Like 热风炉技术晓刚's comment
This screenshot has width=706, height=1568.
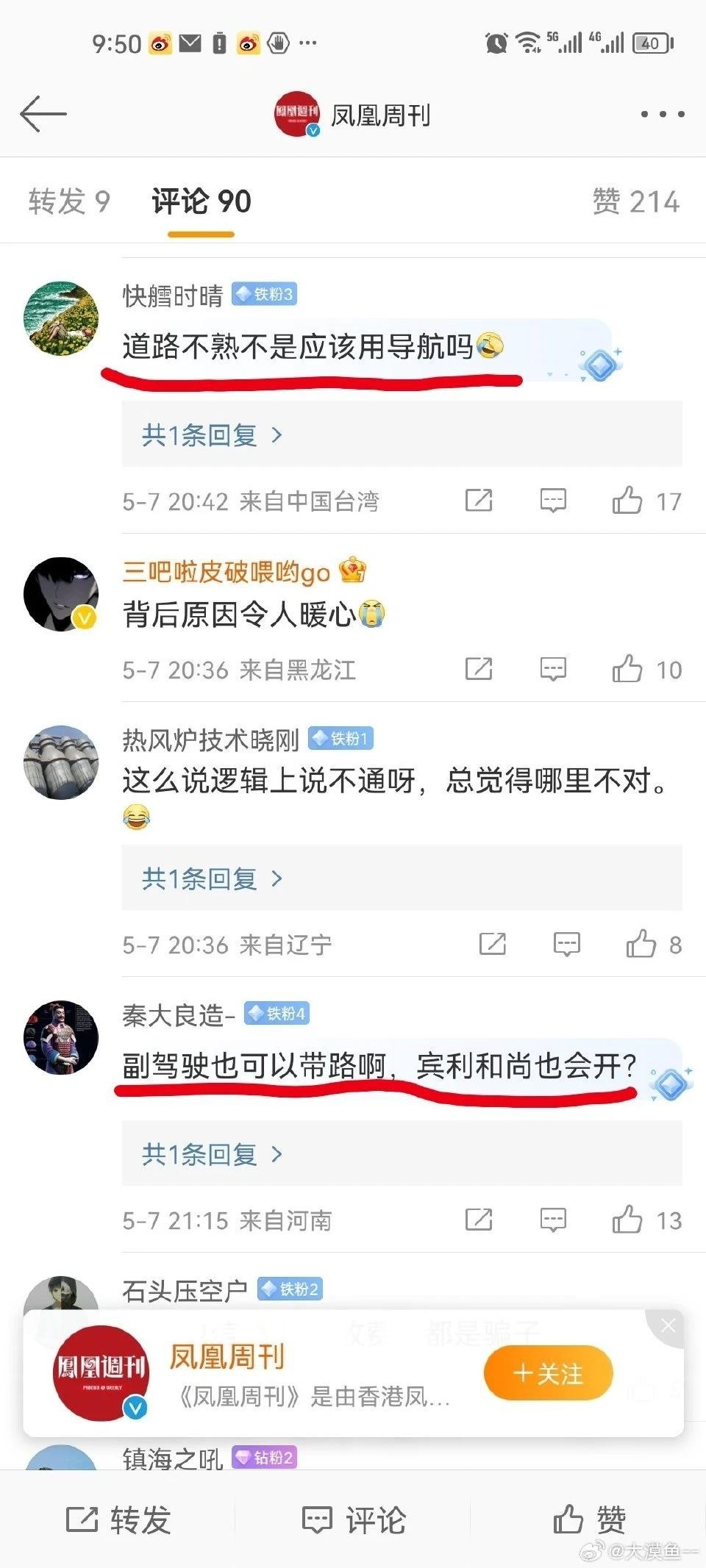point(641,944)
